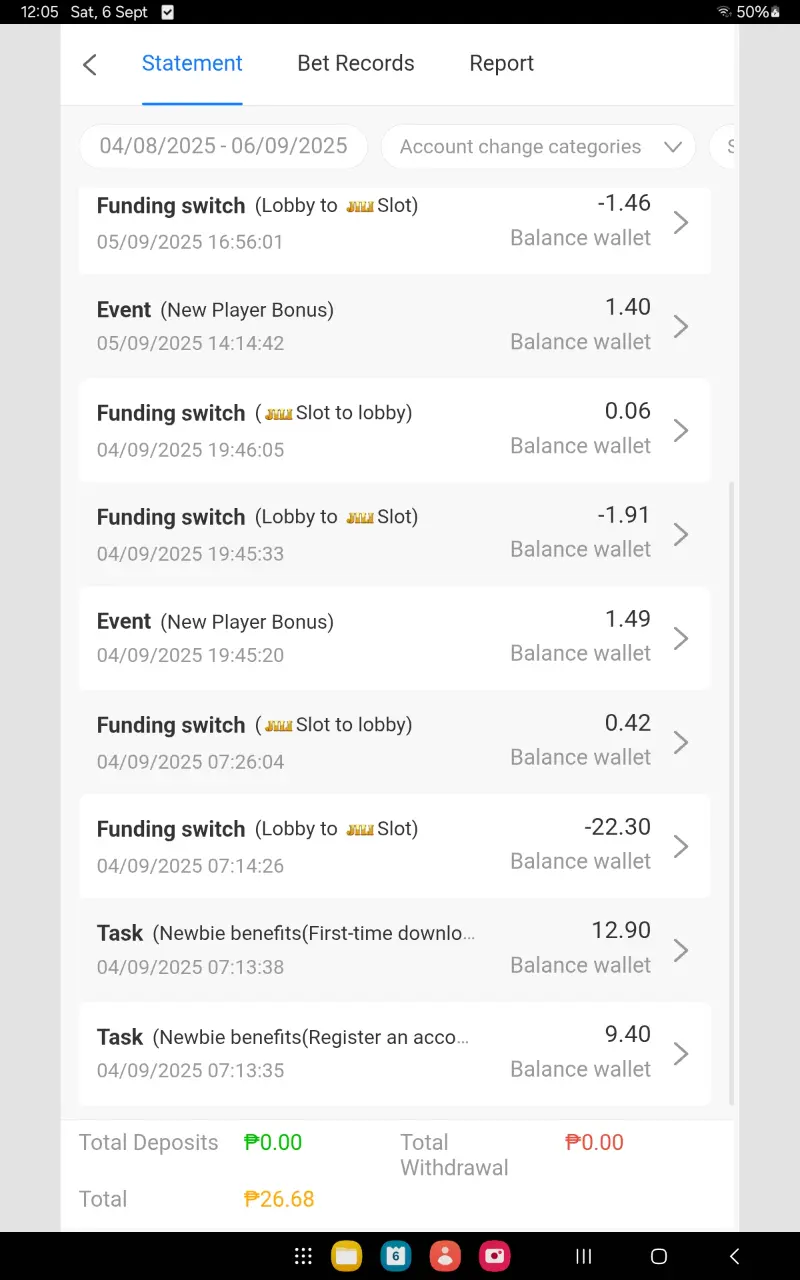View the New Player Bonus 1.49 entry
Screen dimensions: 800x1280
395,638
